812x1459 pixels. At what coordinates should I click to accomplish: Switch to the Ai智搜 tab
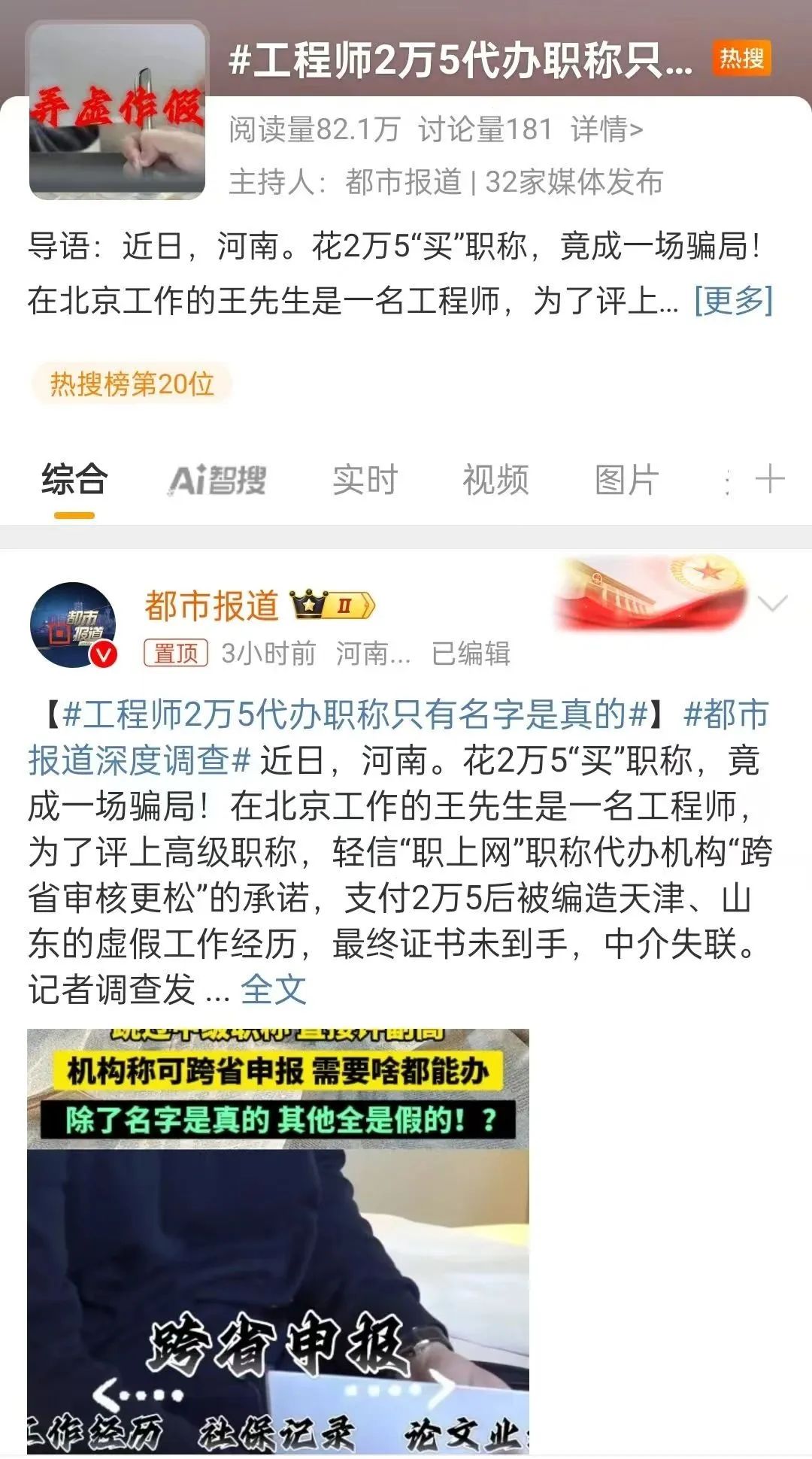(x=217, y=481)
